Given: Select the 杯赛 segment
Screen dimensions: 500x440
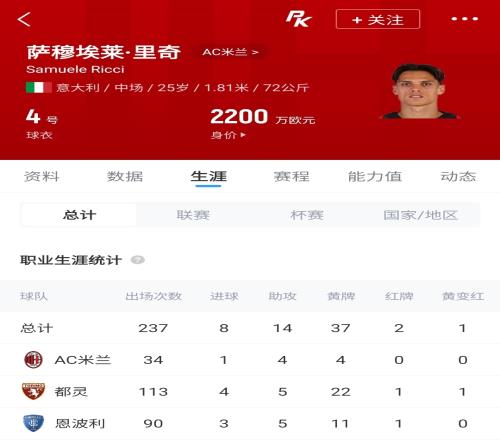Looking at the screenshot, I should pos(307,215).
